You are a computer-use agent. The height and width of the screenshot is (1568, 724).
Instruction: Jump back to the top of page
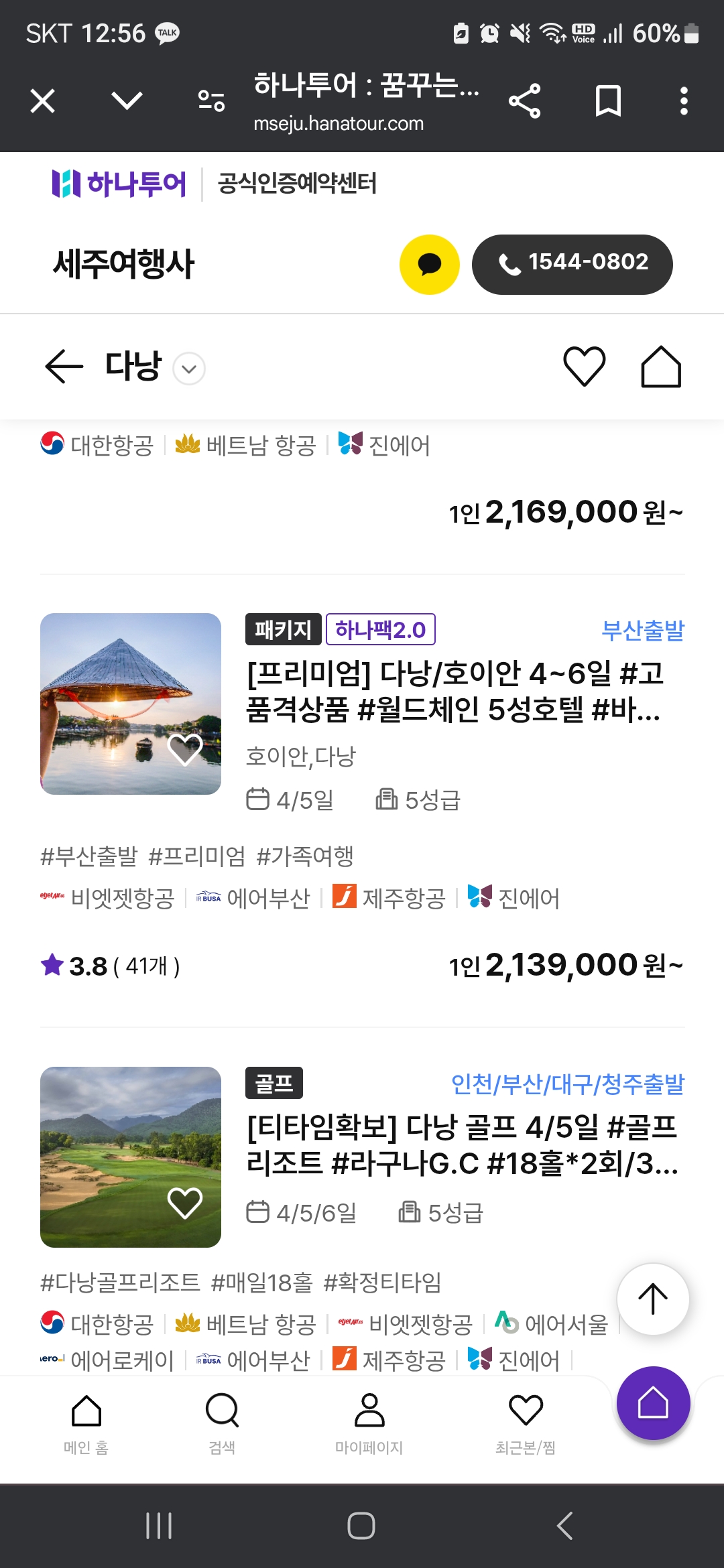652,1299
